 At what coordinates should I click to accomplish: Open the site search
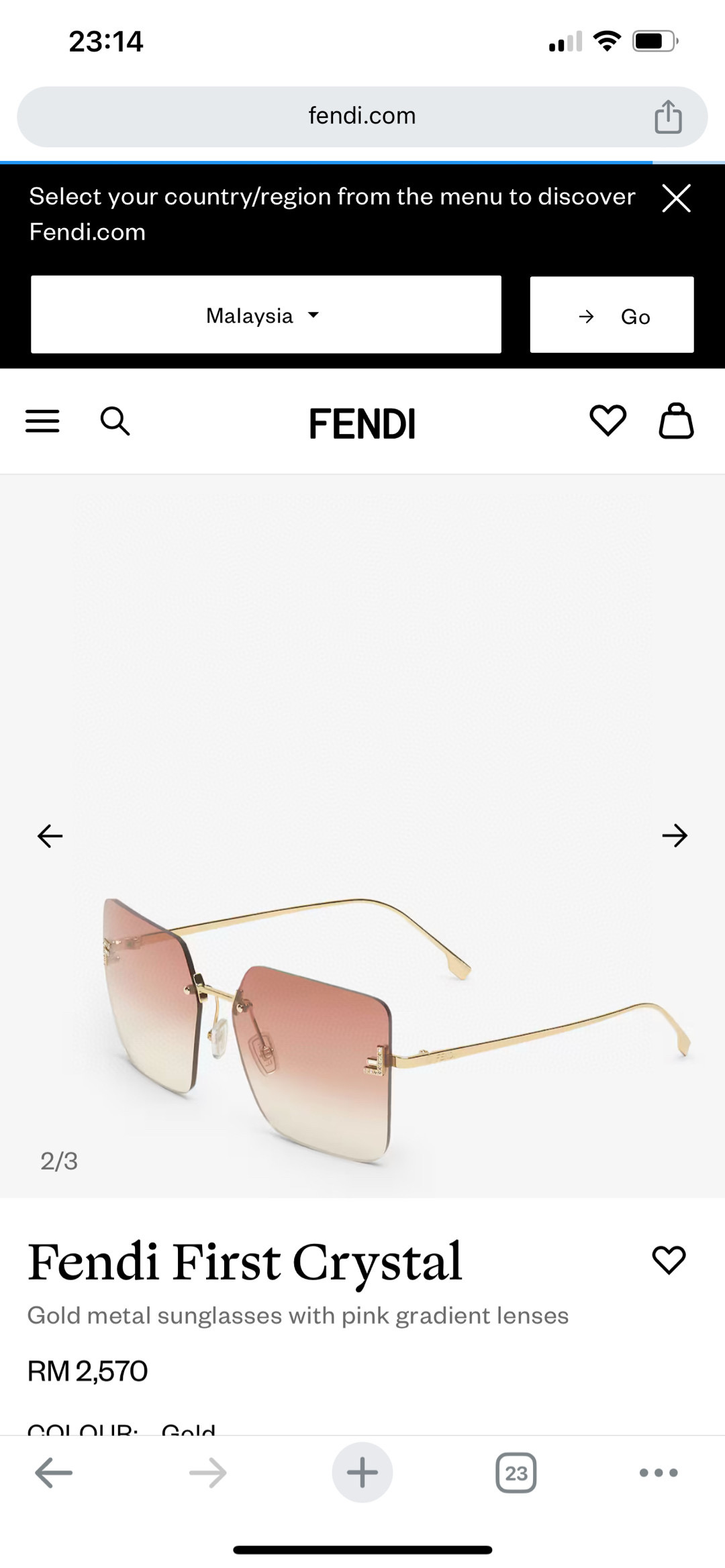coord(115,421)
